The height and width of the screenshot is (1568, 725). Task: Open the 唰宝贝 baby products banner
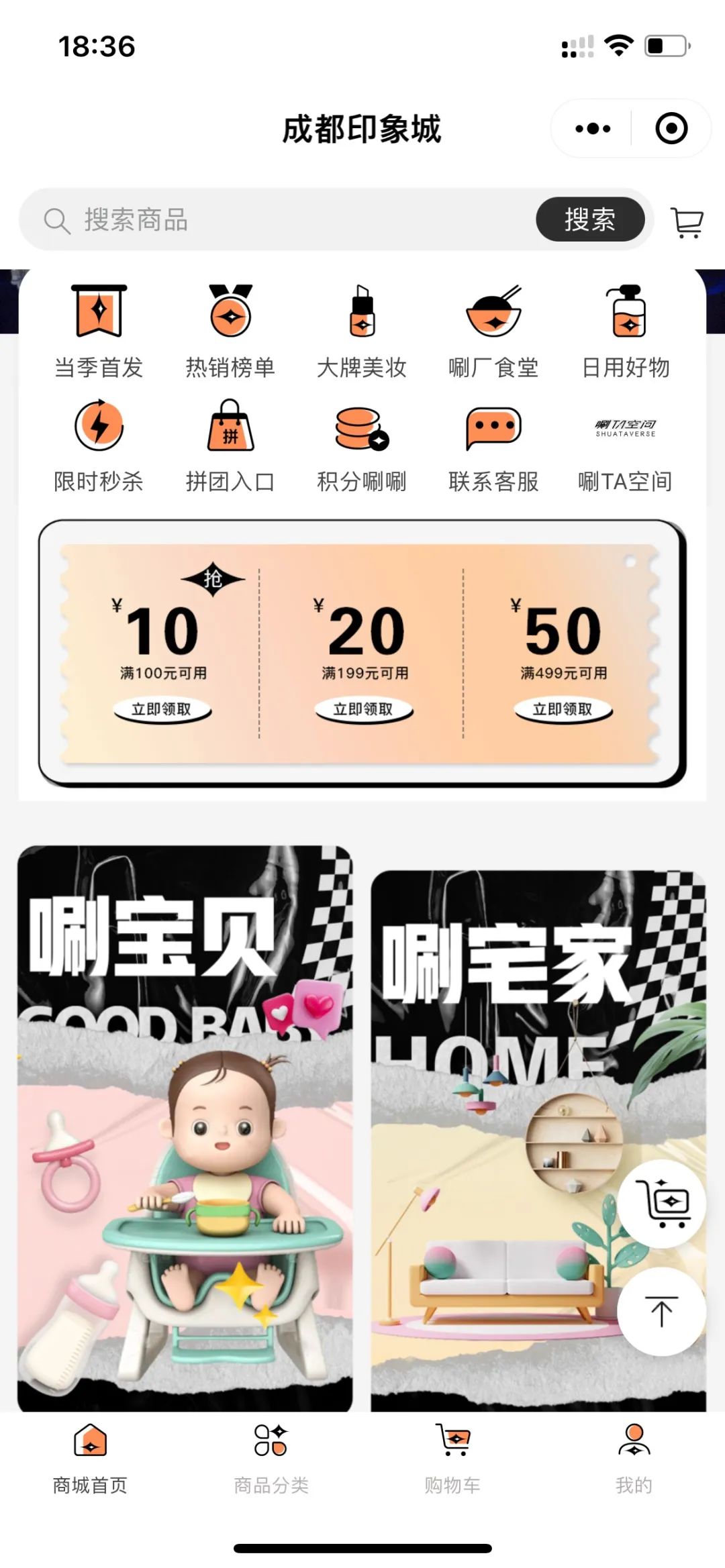tap(185, 1127)
